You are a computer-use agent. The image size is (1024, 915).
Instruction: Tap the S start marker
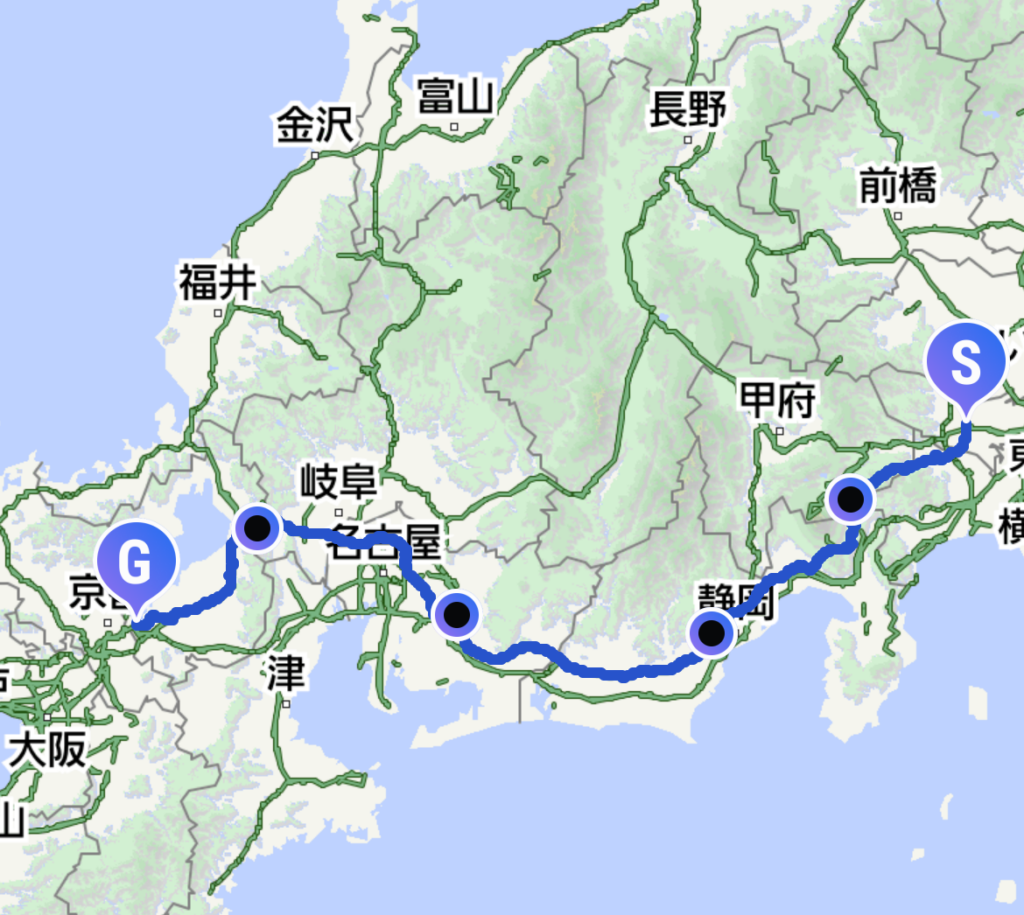click(965, 366)
